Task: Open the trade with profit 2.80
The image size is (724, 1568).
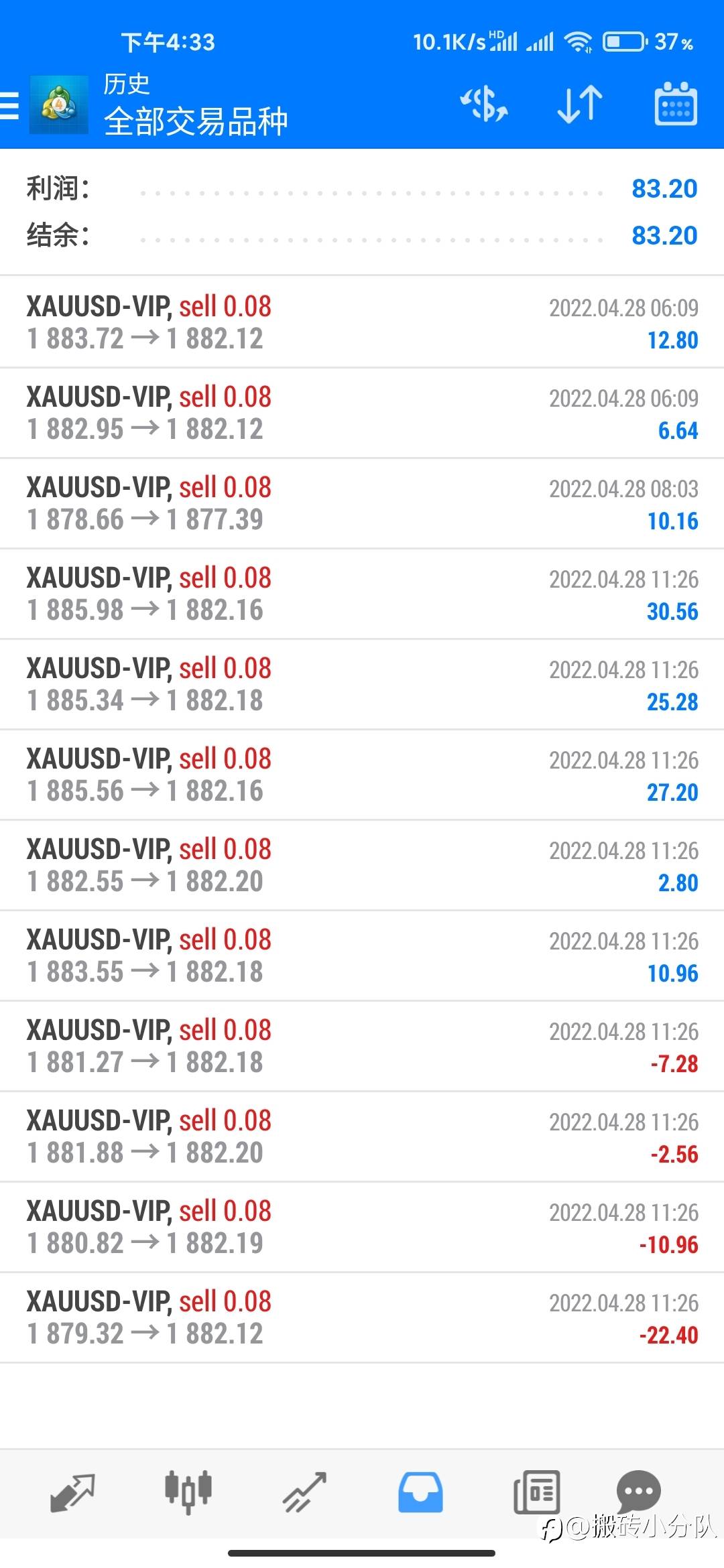Action: 362,865
